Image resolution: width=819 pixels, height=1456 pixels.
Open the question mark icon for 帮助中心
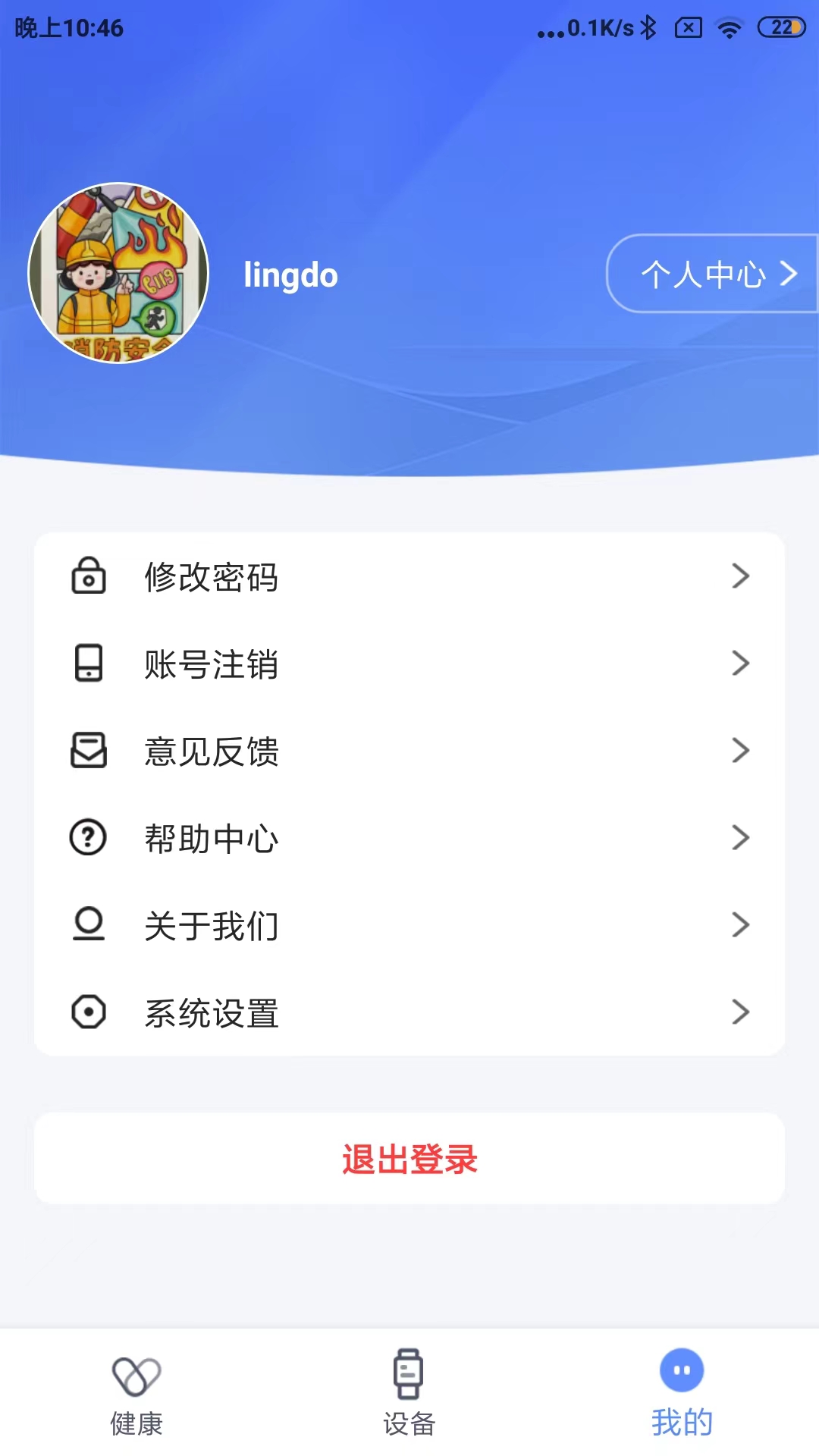tap(89, 838)
